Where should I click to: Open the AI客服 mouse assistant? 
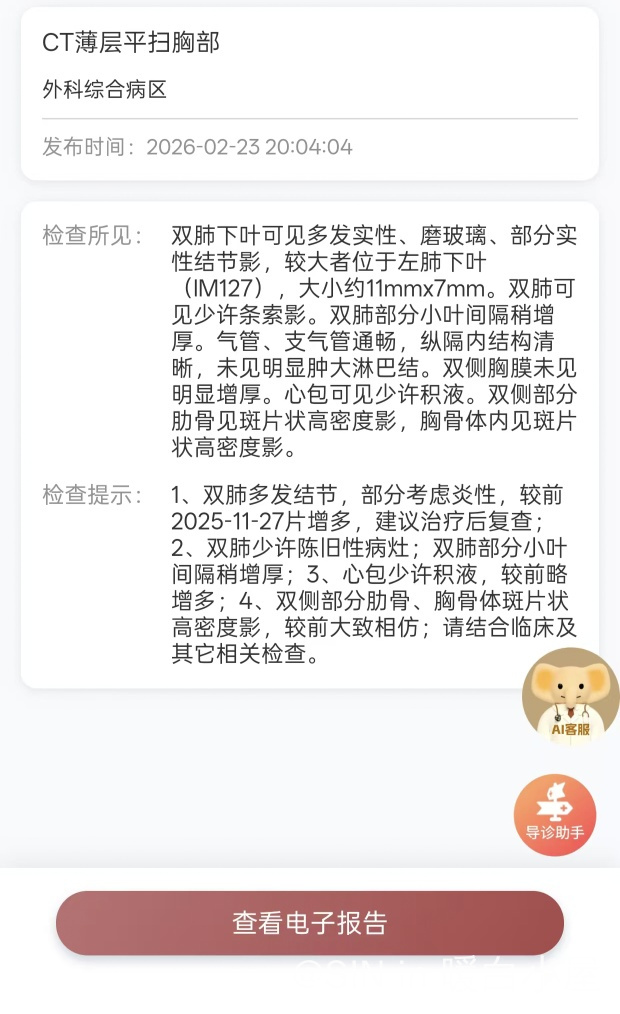coord(570,697)
